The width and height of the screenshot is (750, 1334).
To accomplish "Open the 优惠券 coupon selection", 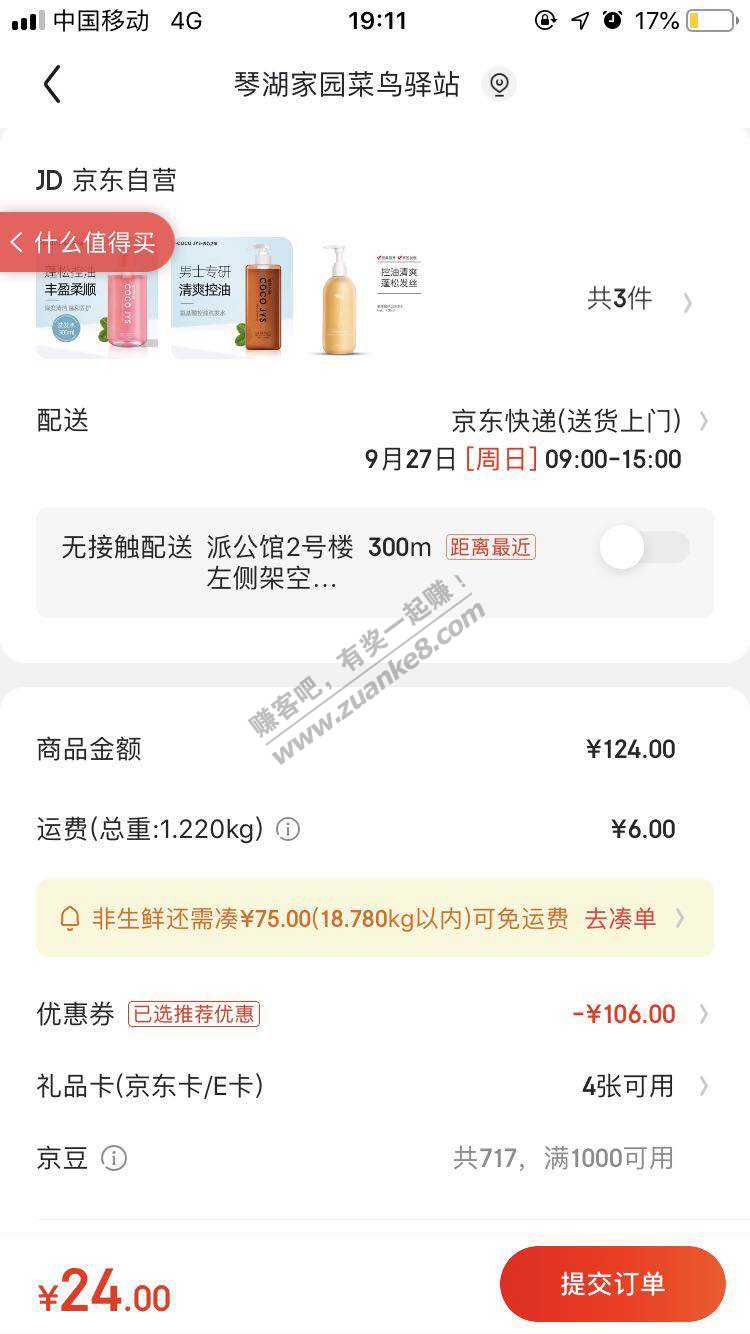I will point(640,1014).
